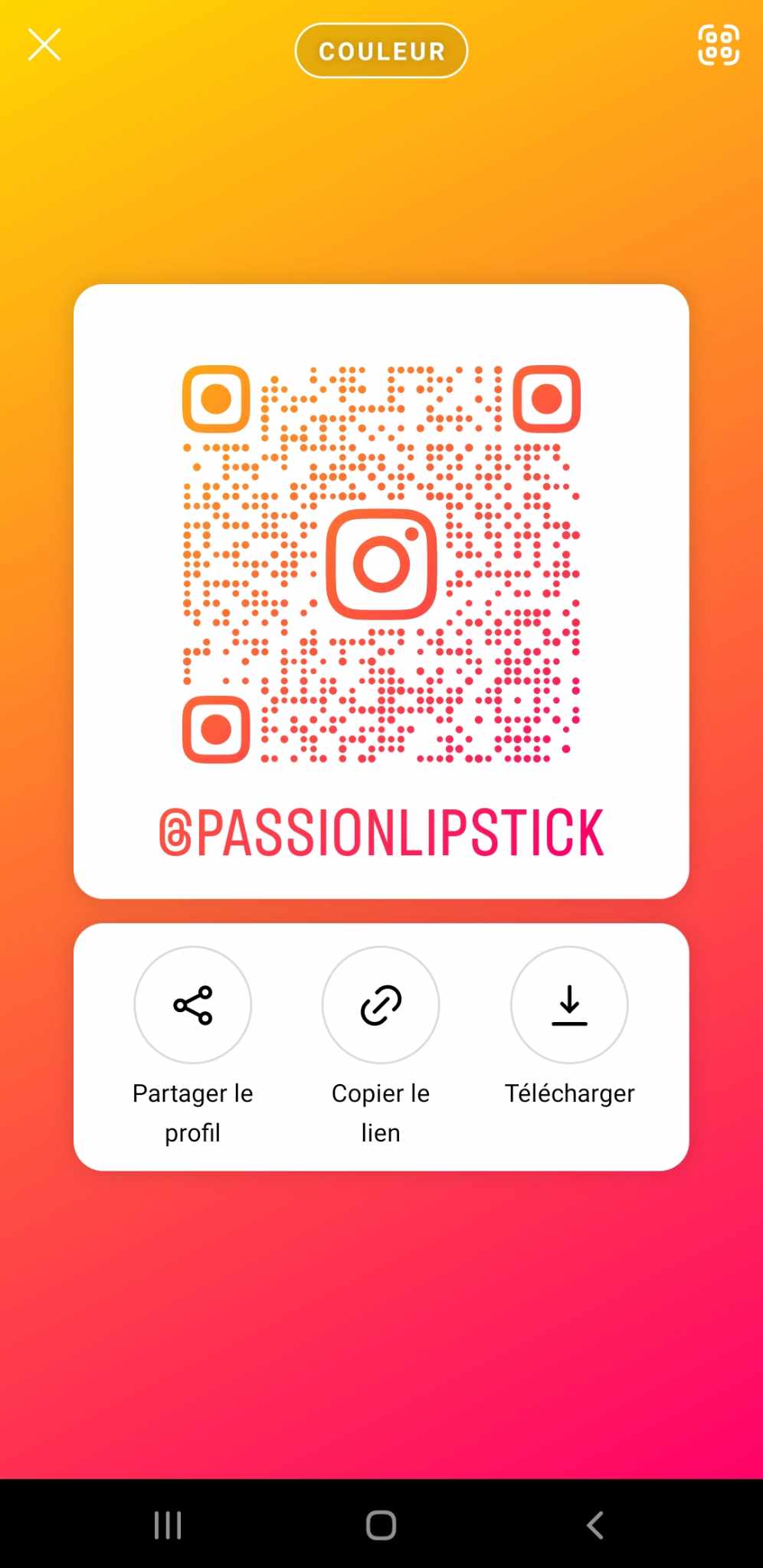The height and width of the screenshot is (1568, 763).
Task: Tap the red camera marker in QR top-right corner
Action: (547, 397)
